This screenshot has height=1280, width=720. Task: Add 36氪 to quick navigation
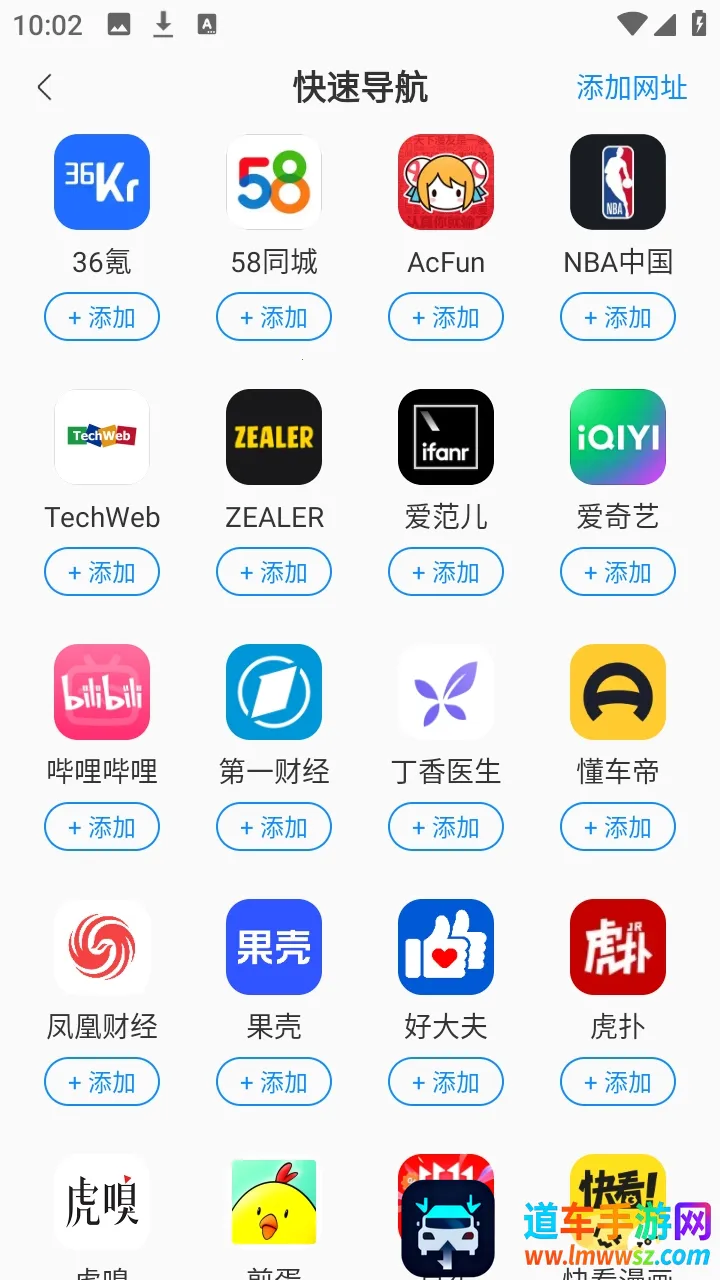tap(102, 318)
